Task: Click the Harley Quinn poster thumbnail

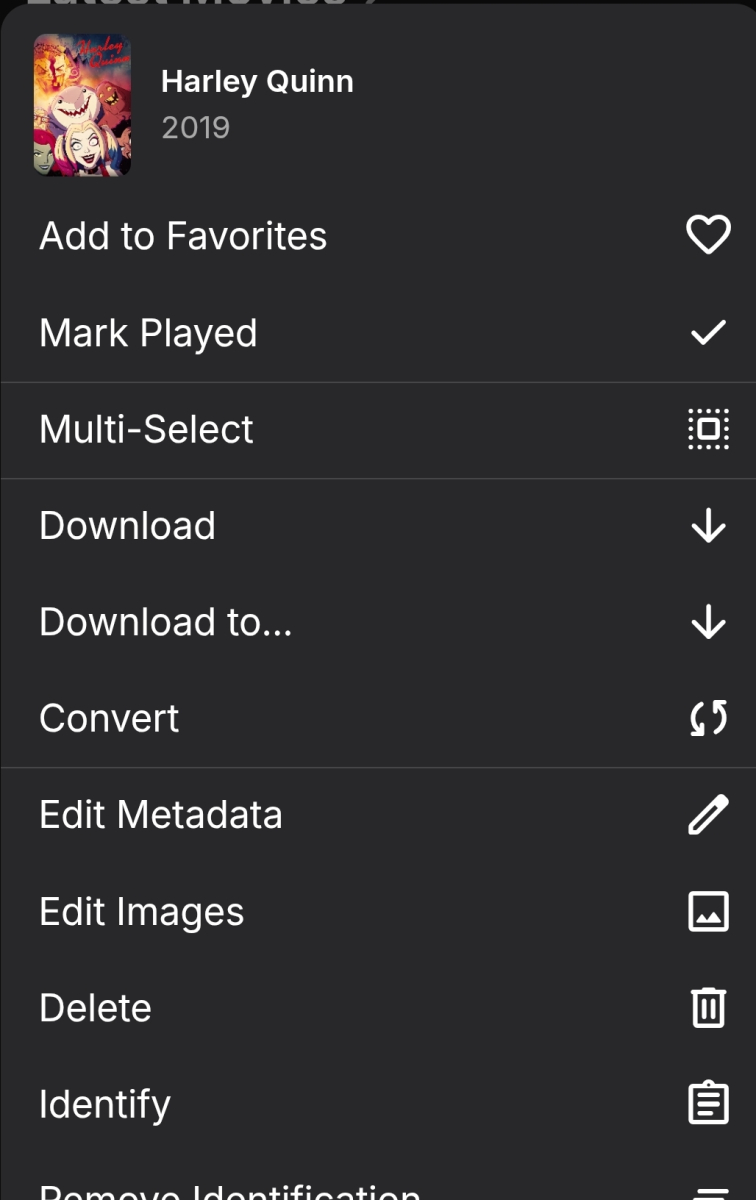Action: tap(83, 104)
